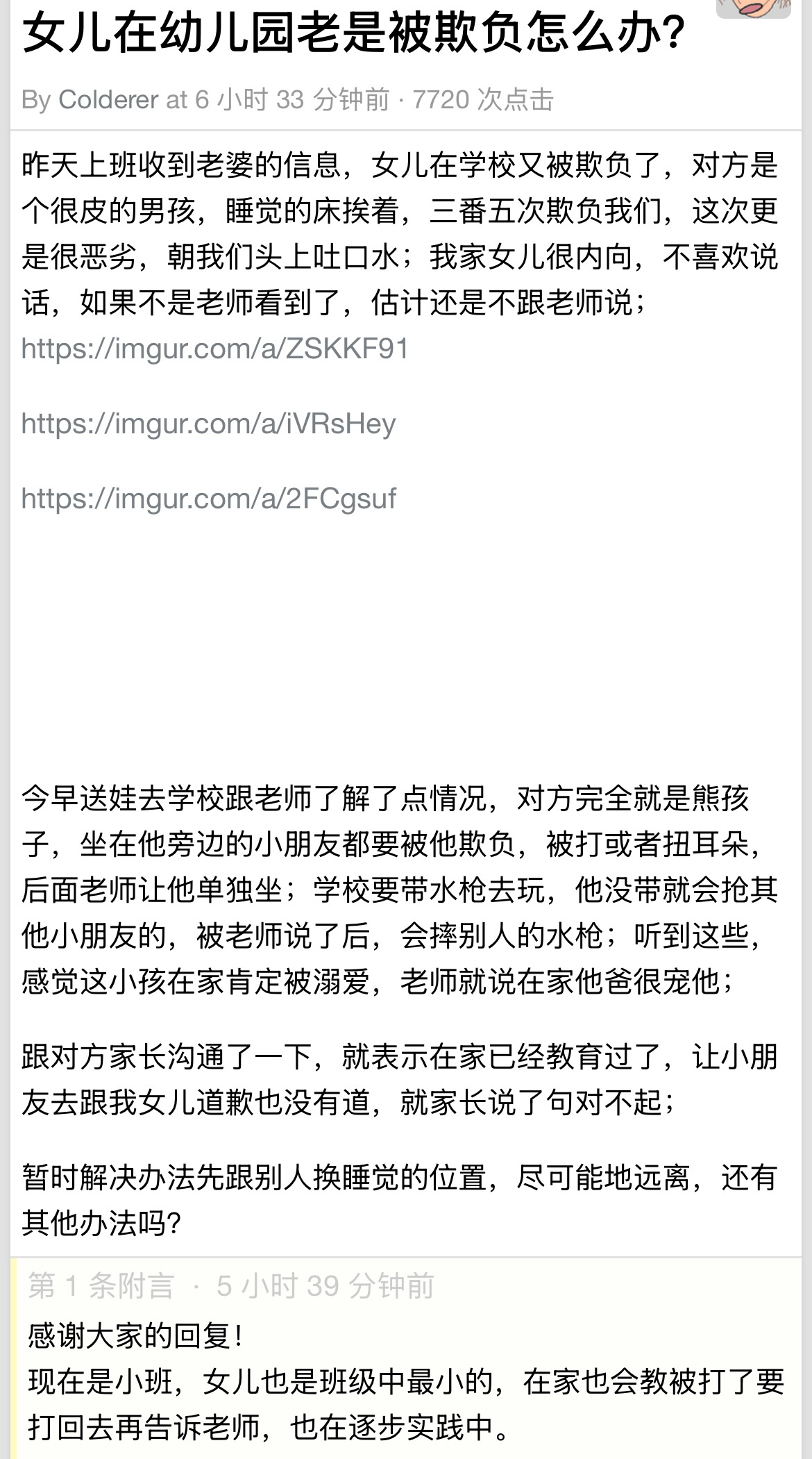Open the imgur link ending iVRsHey
This screenshot has height=1459, width=812.
pos(208,424)
